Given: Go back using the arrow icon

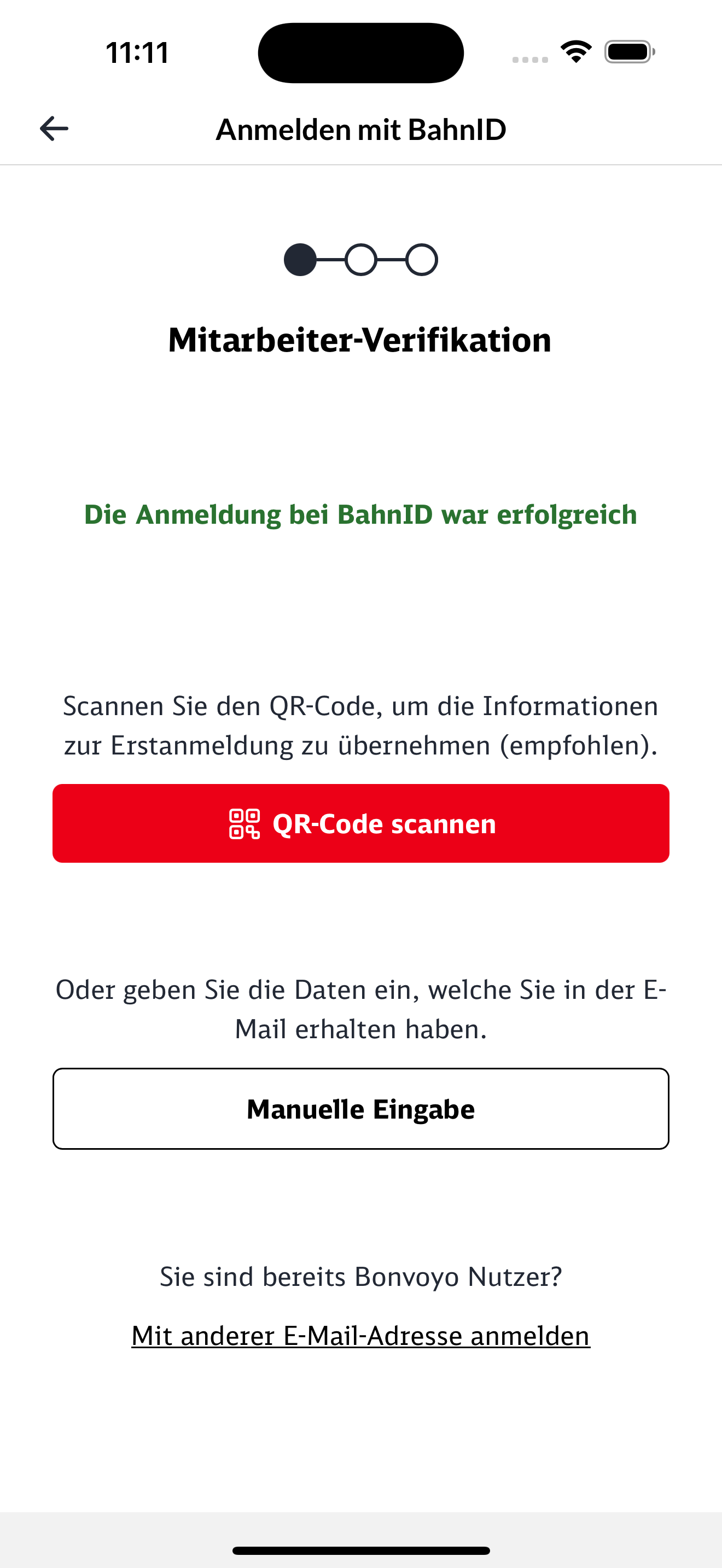Looking at the screenshot, I should coord(54,128).
